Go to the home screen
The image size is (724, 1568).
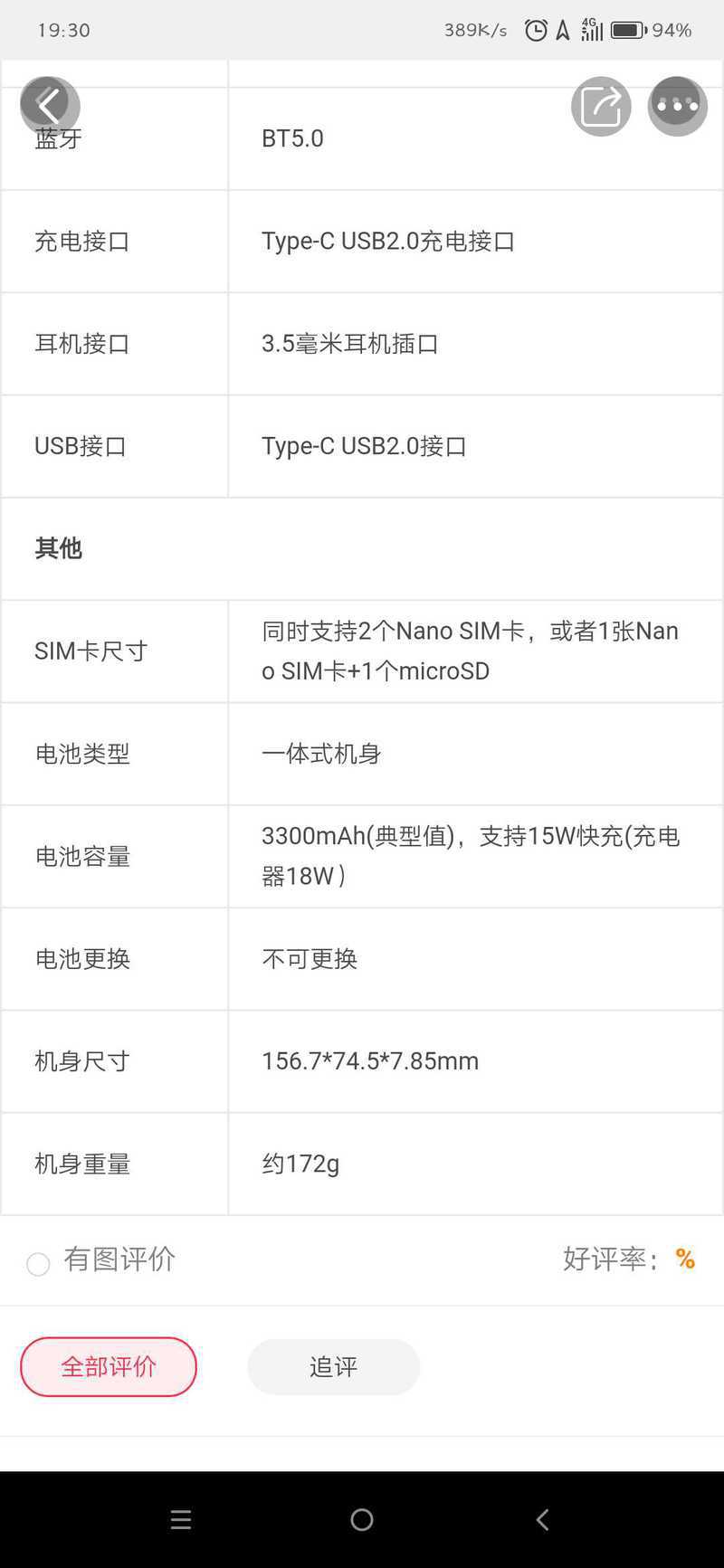tap(362, 1520)
